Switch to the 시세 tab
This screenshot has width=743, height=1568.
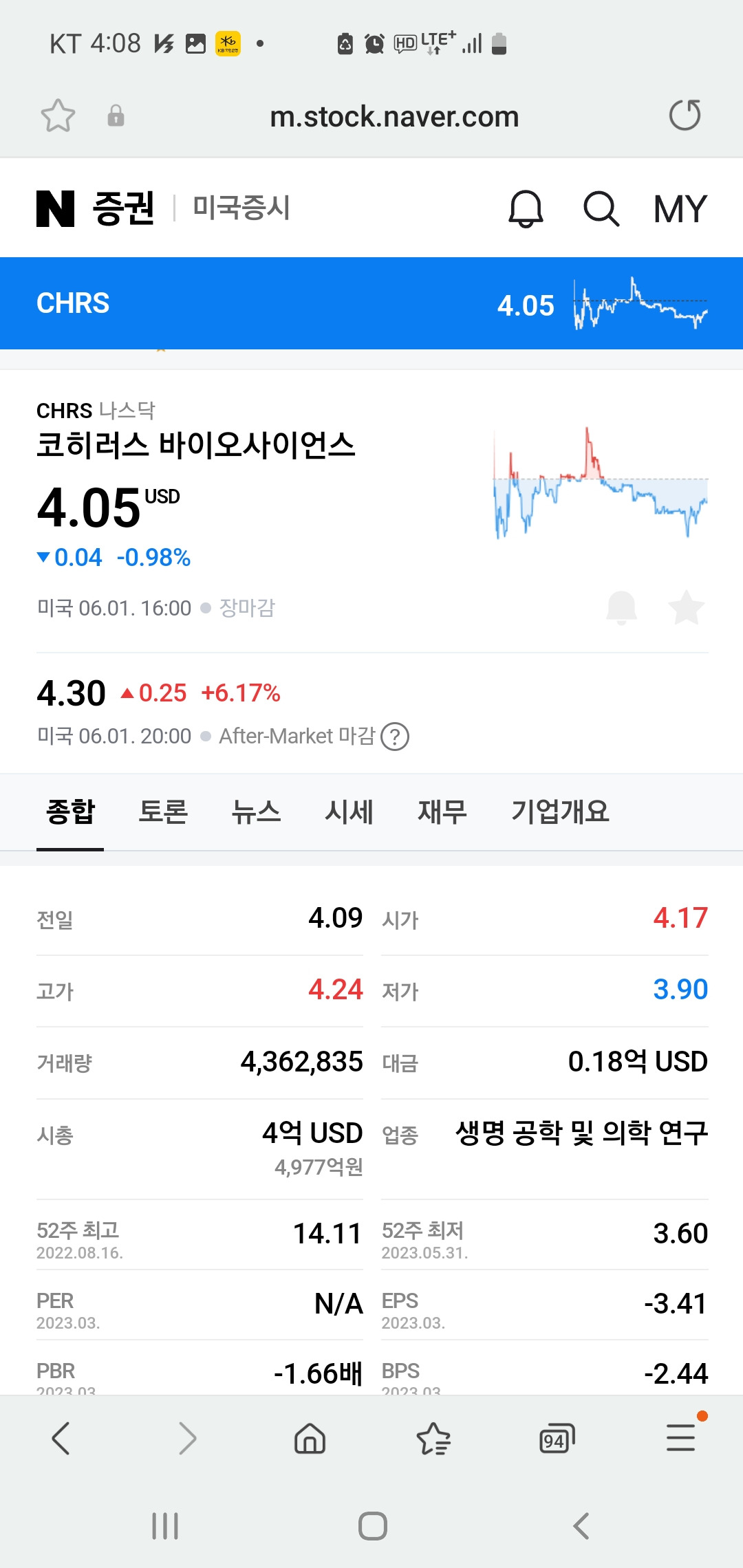349,812
